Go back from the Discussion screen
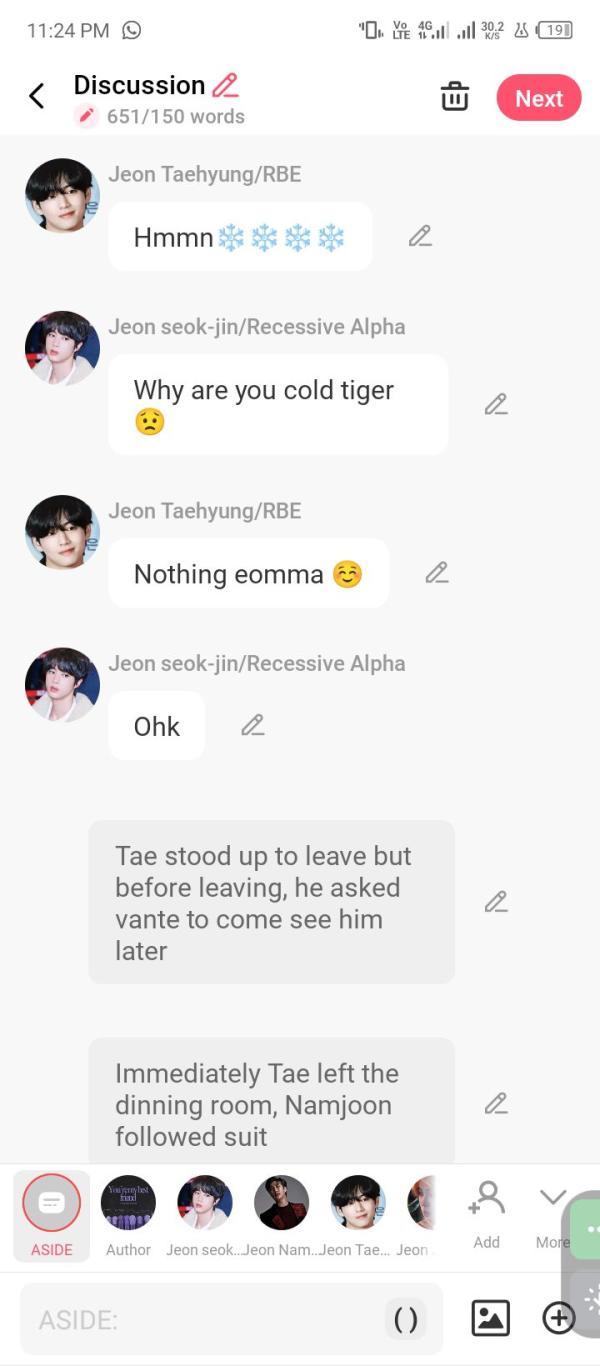The height and width of the screenshot is (1366, 600). point(37,97)
